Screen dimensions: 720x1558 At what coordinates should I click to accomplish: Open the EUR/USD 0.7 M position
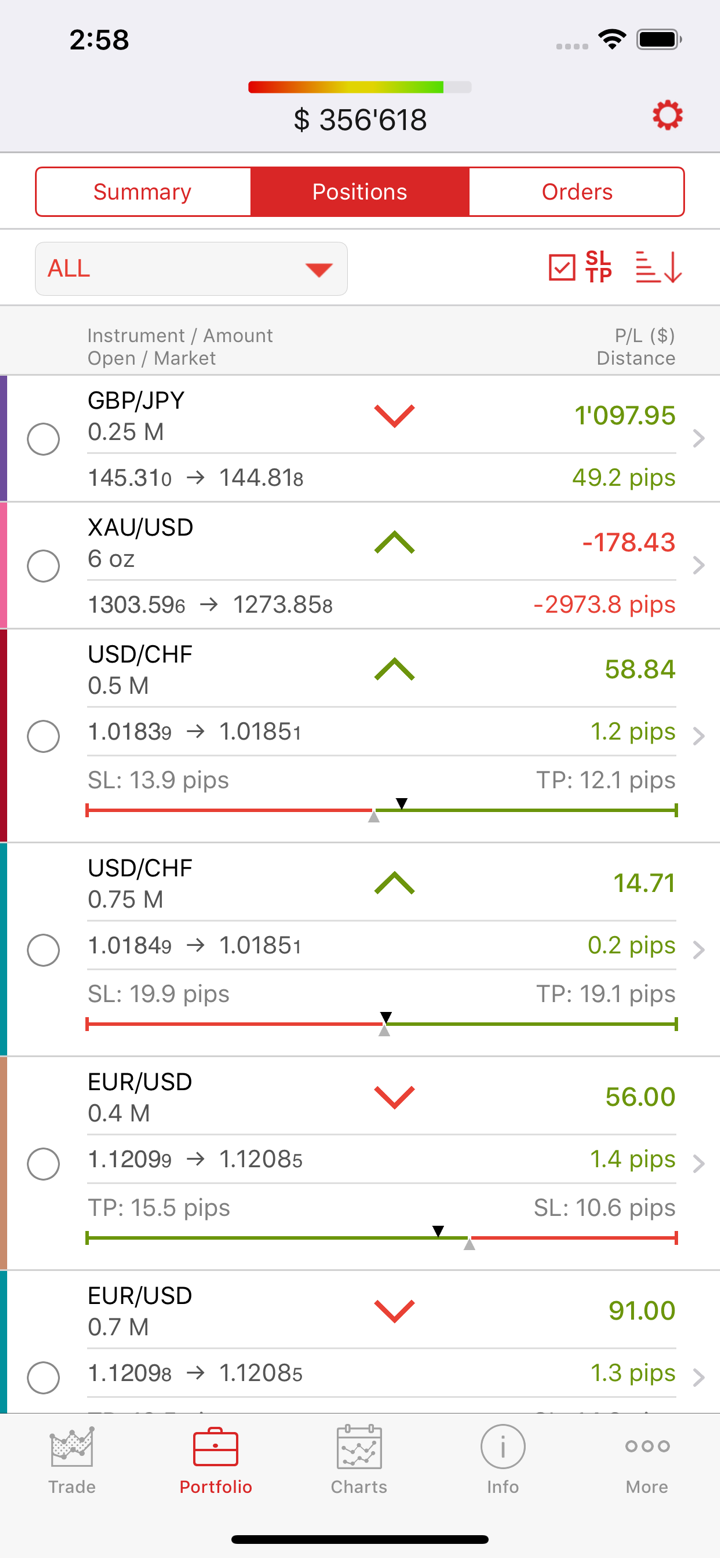[699, 1377]
